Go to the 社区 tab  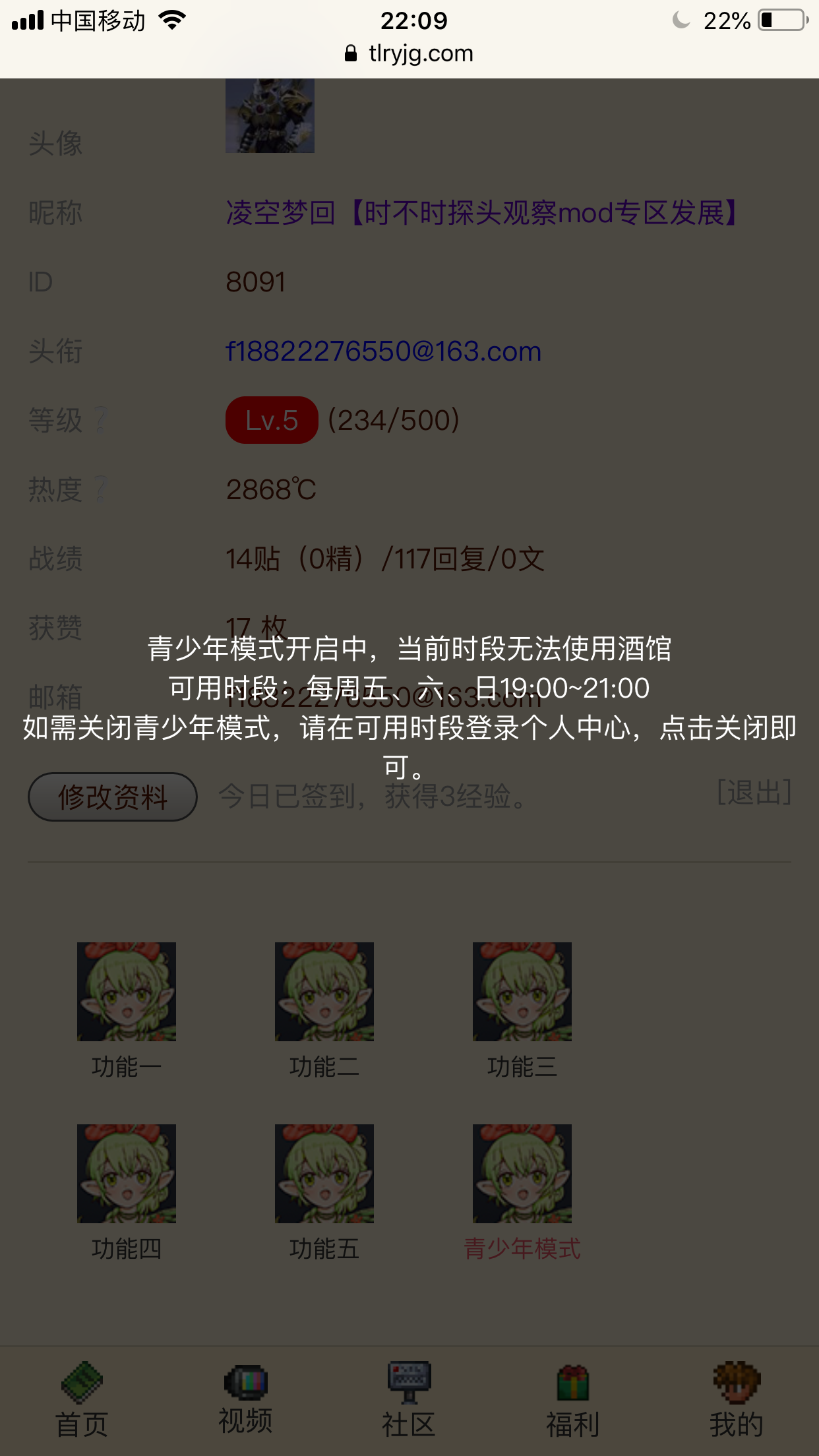[409, 1399]
